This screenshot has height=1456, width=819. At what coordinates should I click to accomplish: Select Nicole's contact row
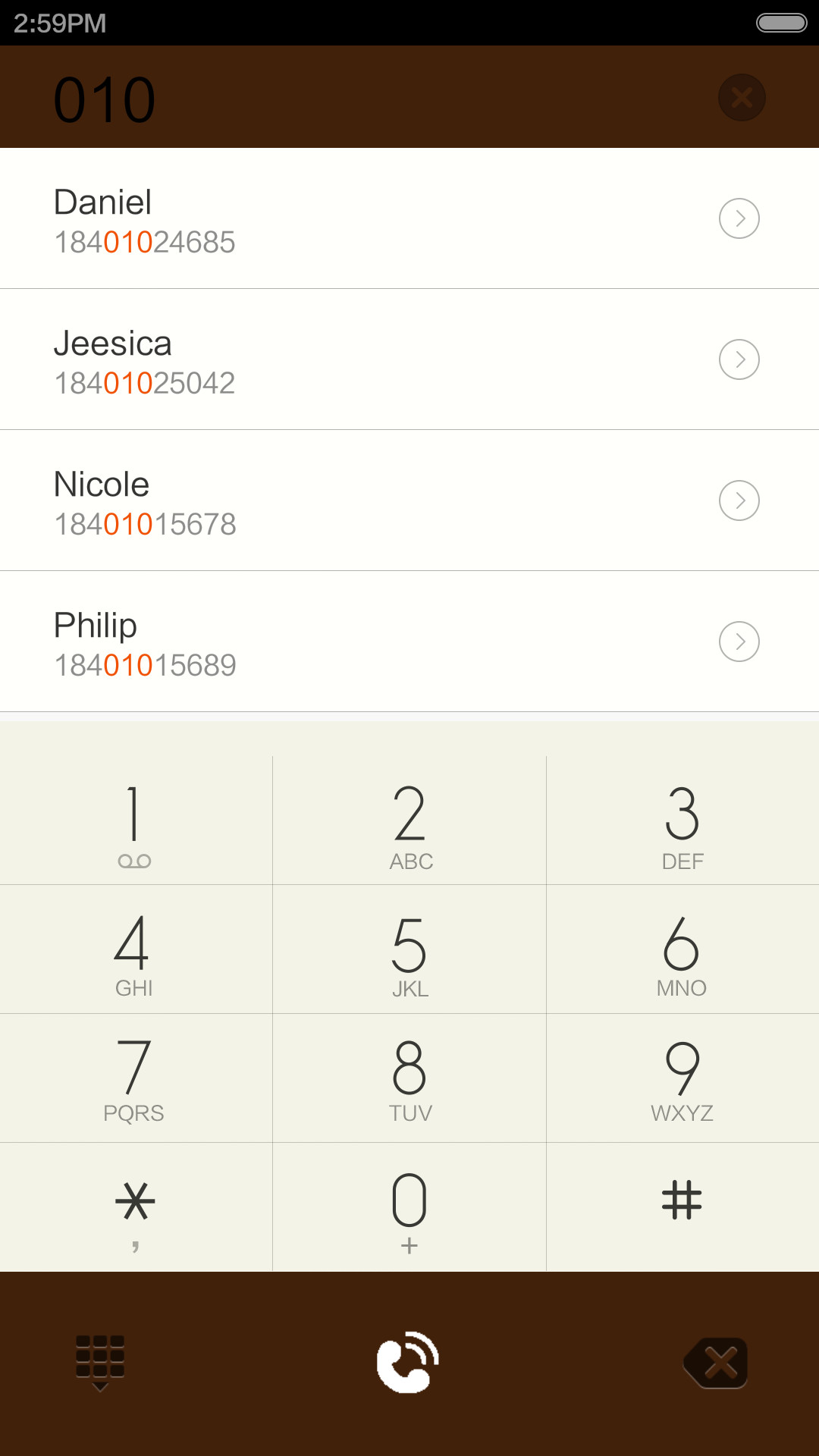[409, 500]
